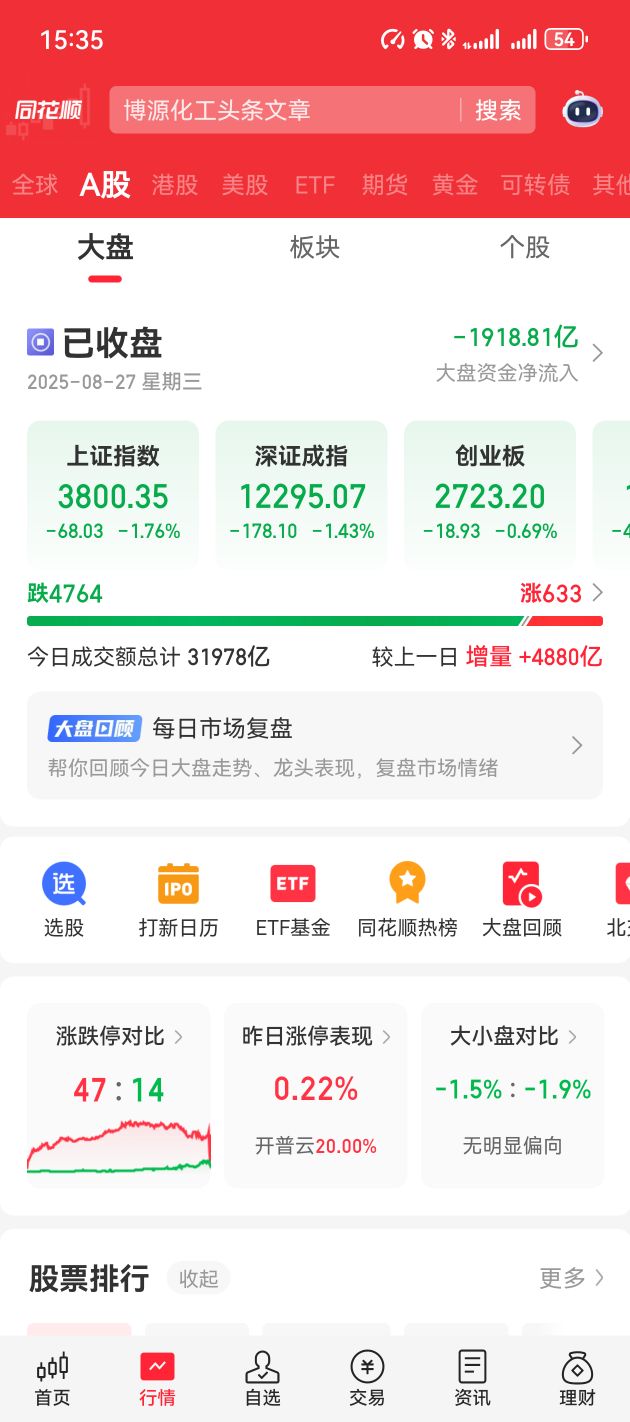Tap the 搜索 button
Image resolution: width=630 pixels, height=1422 pixels.
pos(498,110)
